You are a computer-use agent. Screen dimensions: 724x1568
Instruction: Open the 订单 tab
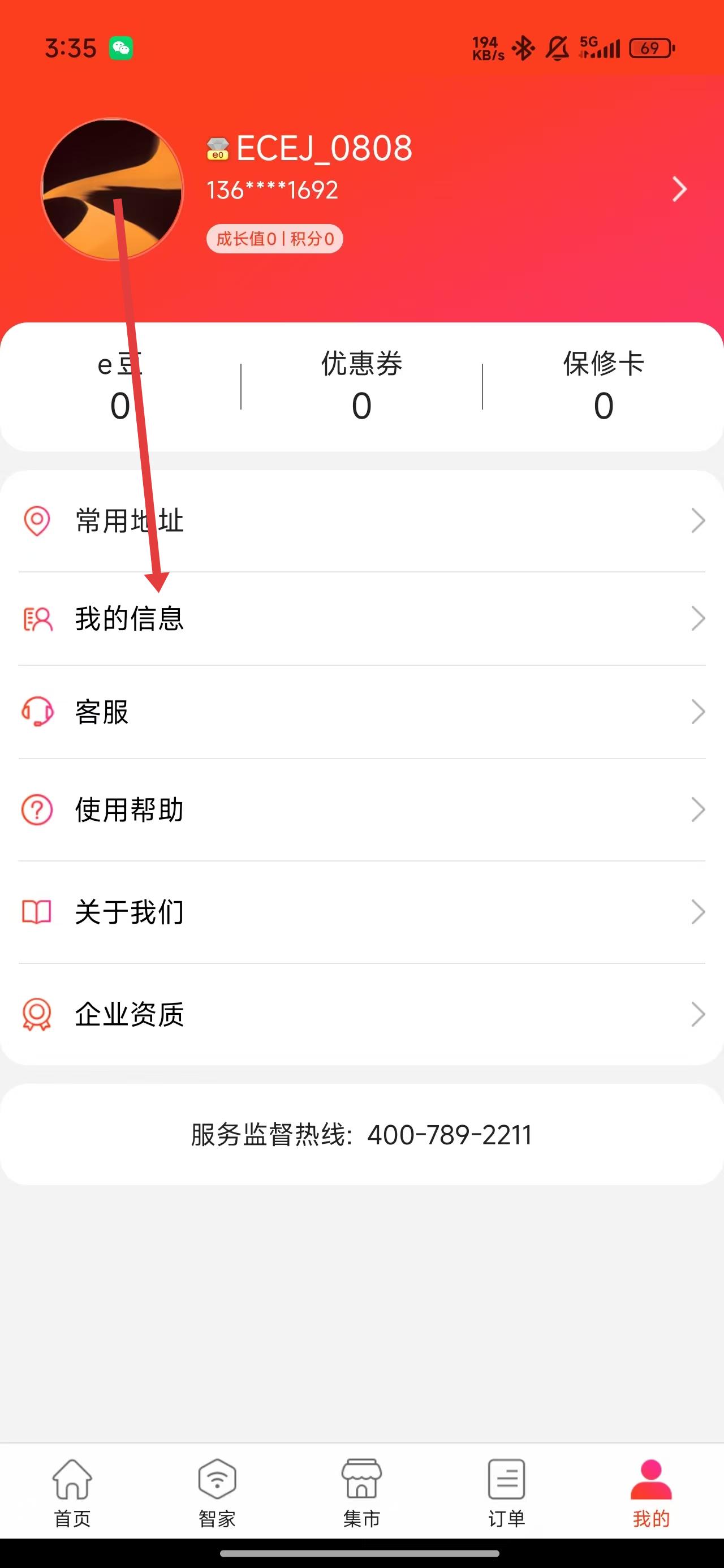click(506, 1492)
